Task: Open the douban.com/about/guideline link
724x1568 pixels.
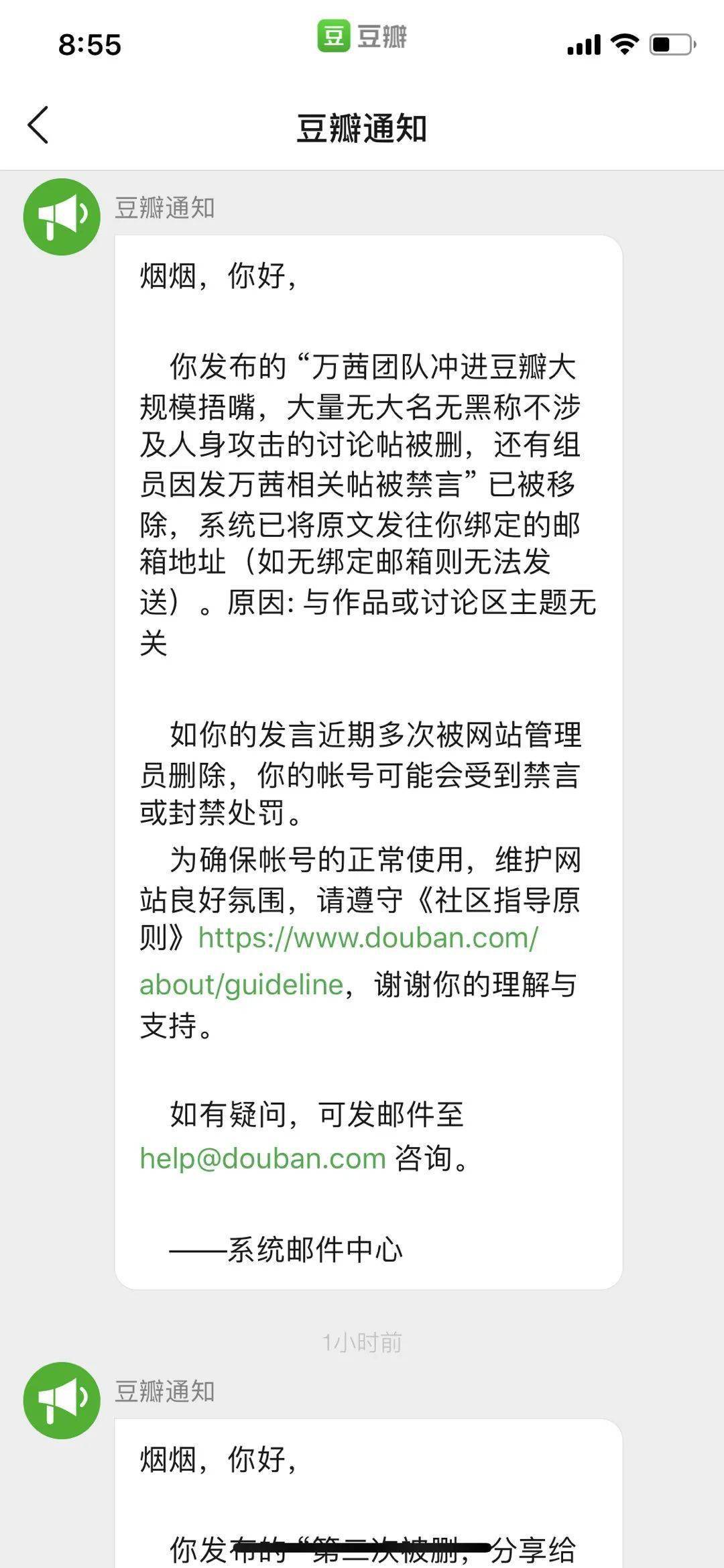Action: pos(339,961)
